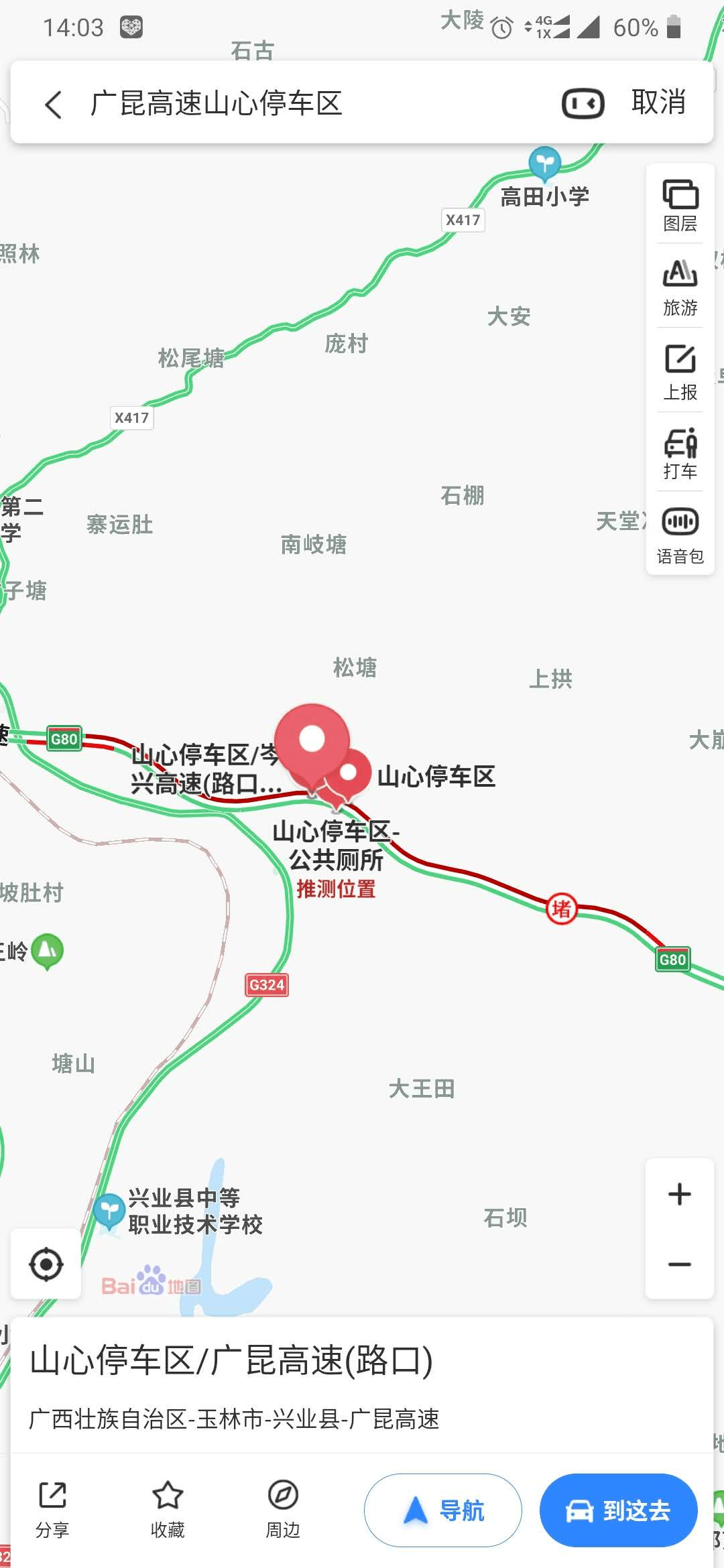
Task: Locate my current position on the map
Action: [46, 1264]
